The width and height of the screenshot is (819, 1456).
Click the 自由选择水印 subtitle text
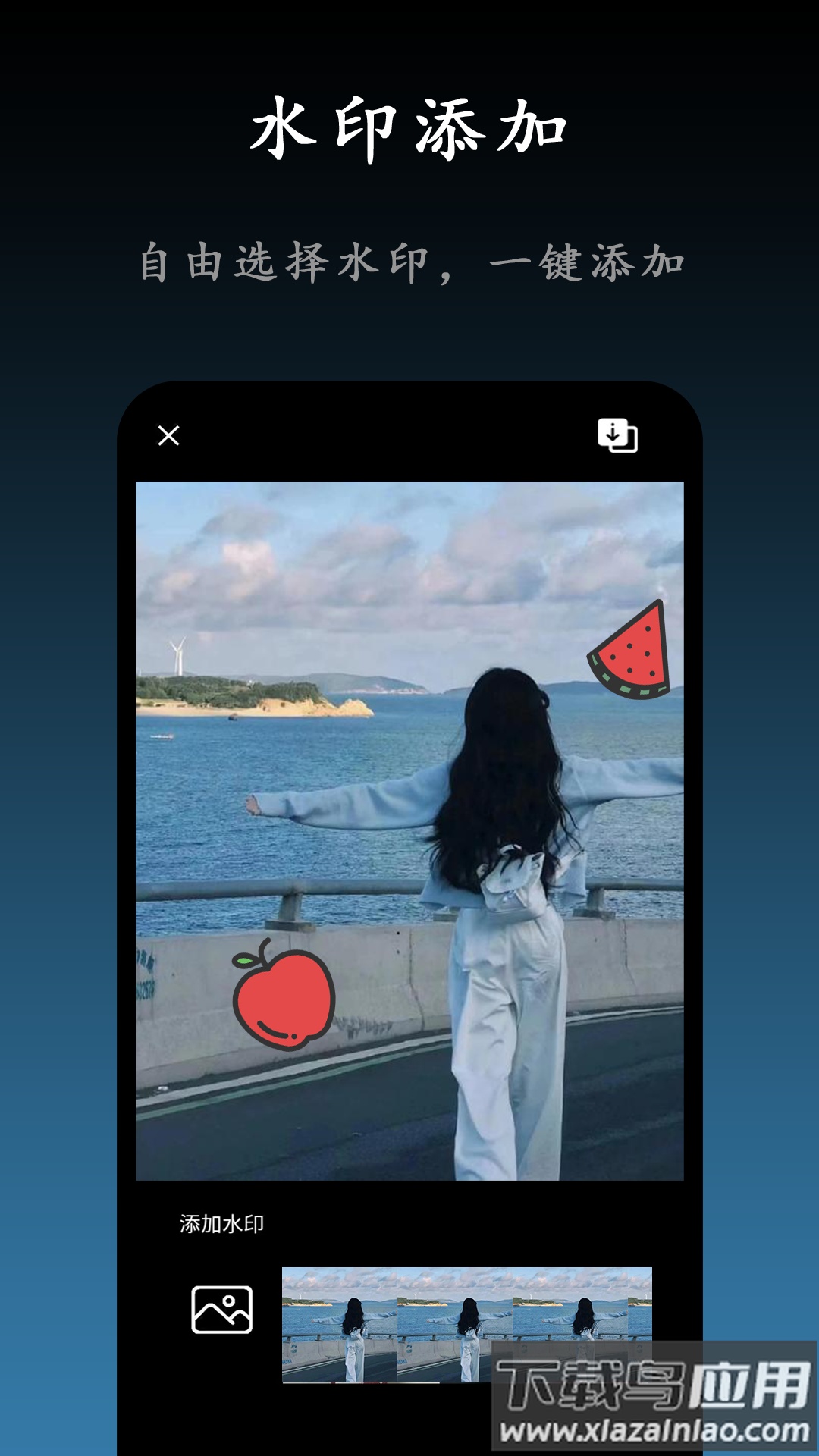409,262
